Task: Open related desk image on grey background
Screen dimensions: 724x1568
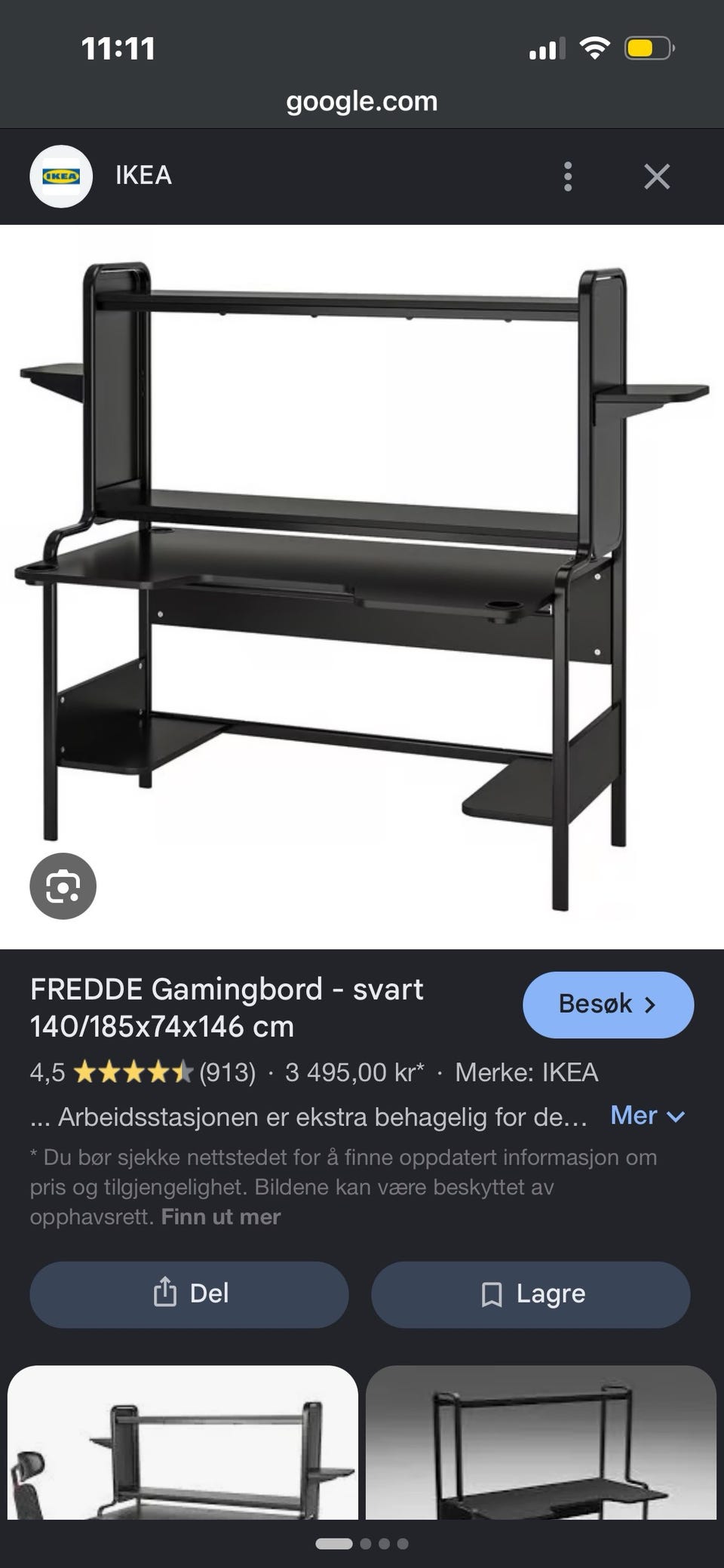Action: (x=541, y=1442)
